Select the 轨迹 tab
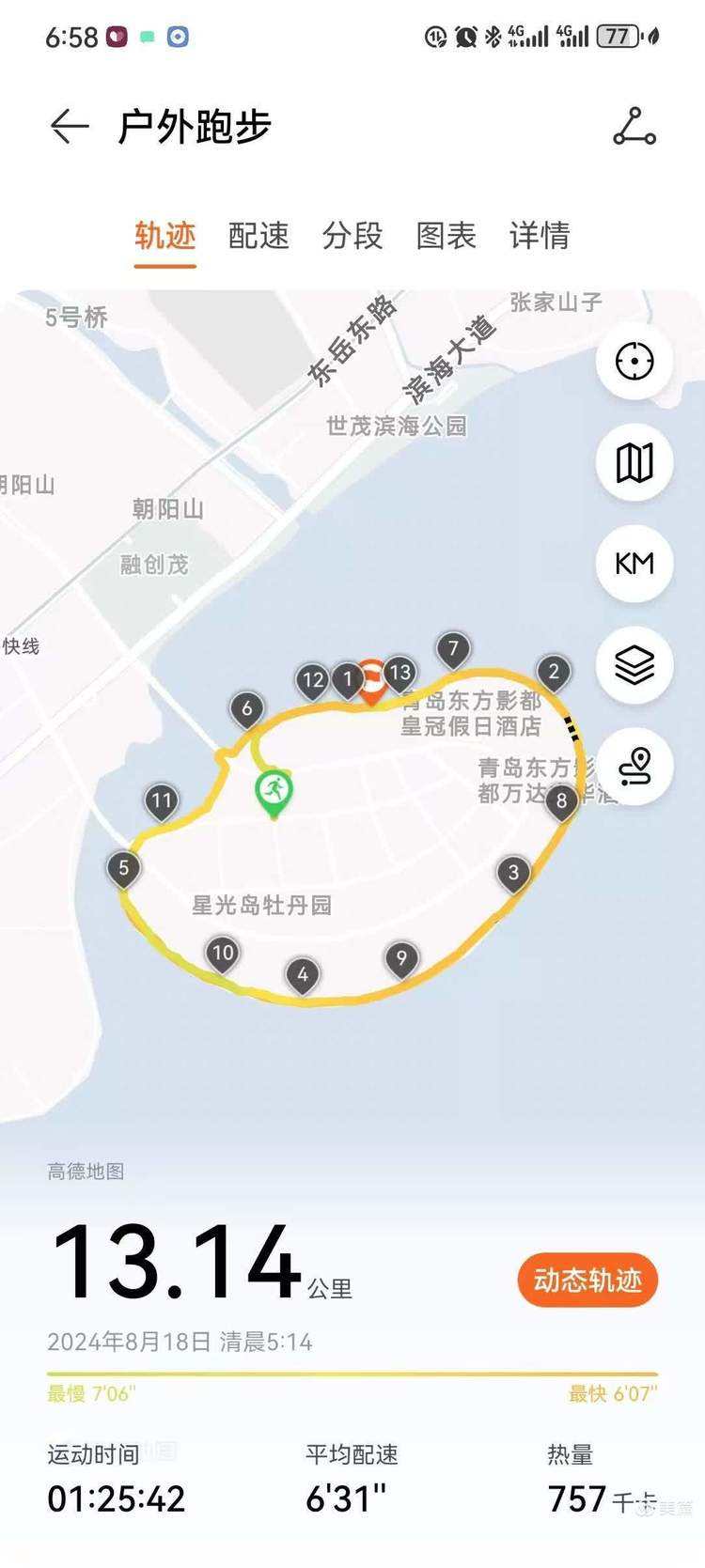The image size is (705, 1568). coord(165,235)
